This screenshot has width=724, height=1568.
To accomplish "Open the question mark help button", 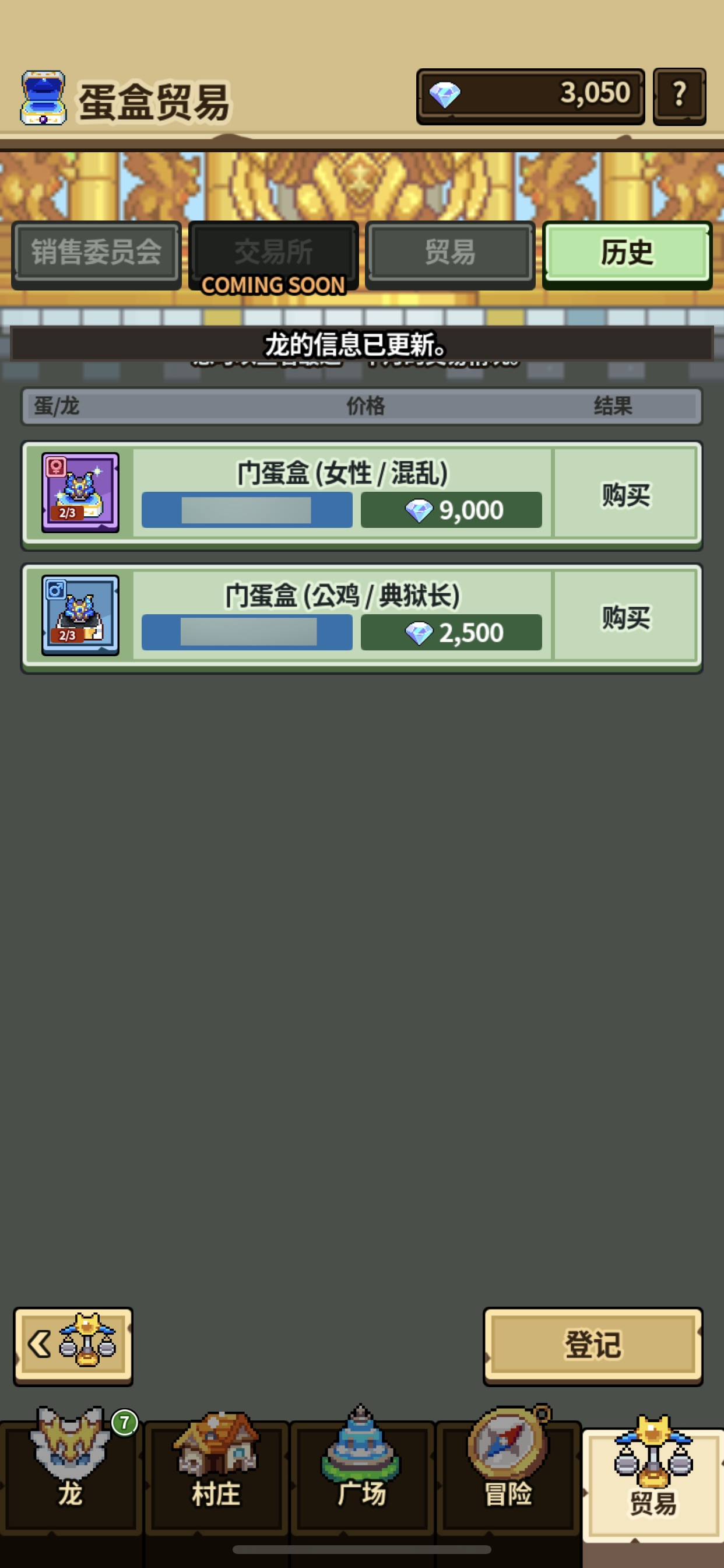I will pos(679,96).
